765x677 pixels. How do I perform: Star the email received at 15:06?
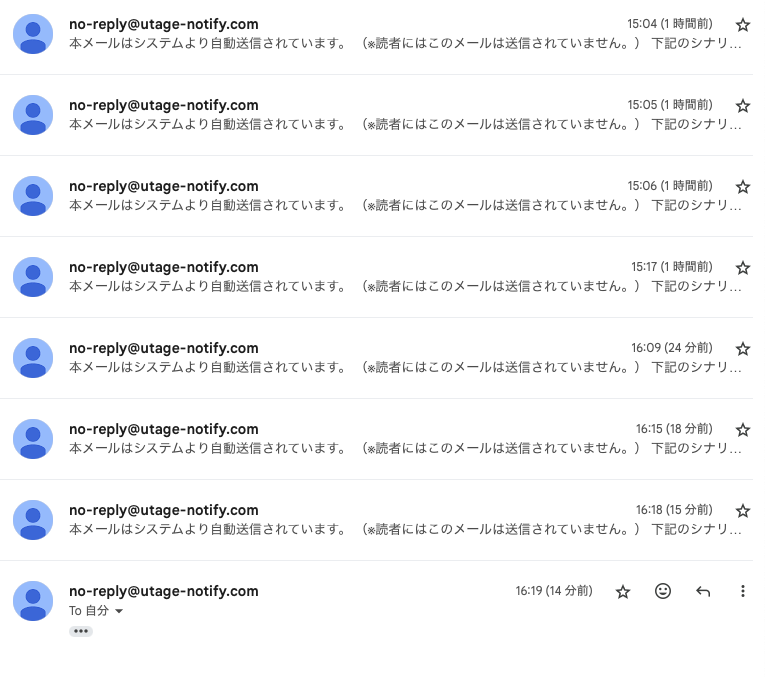pyautogui.click(x=742, y=187)
